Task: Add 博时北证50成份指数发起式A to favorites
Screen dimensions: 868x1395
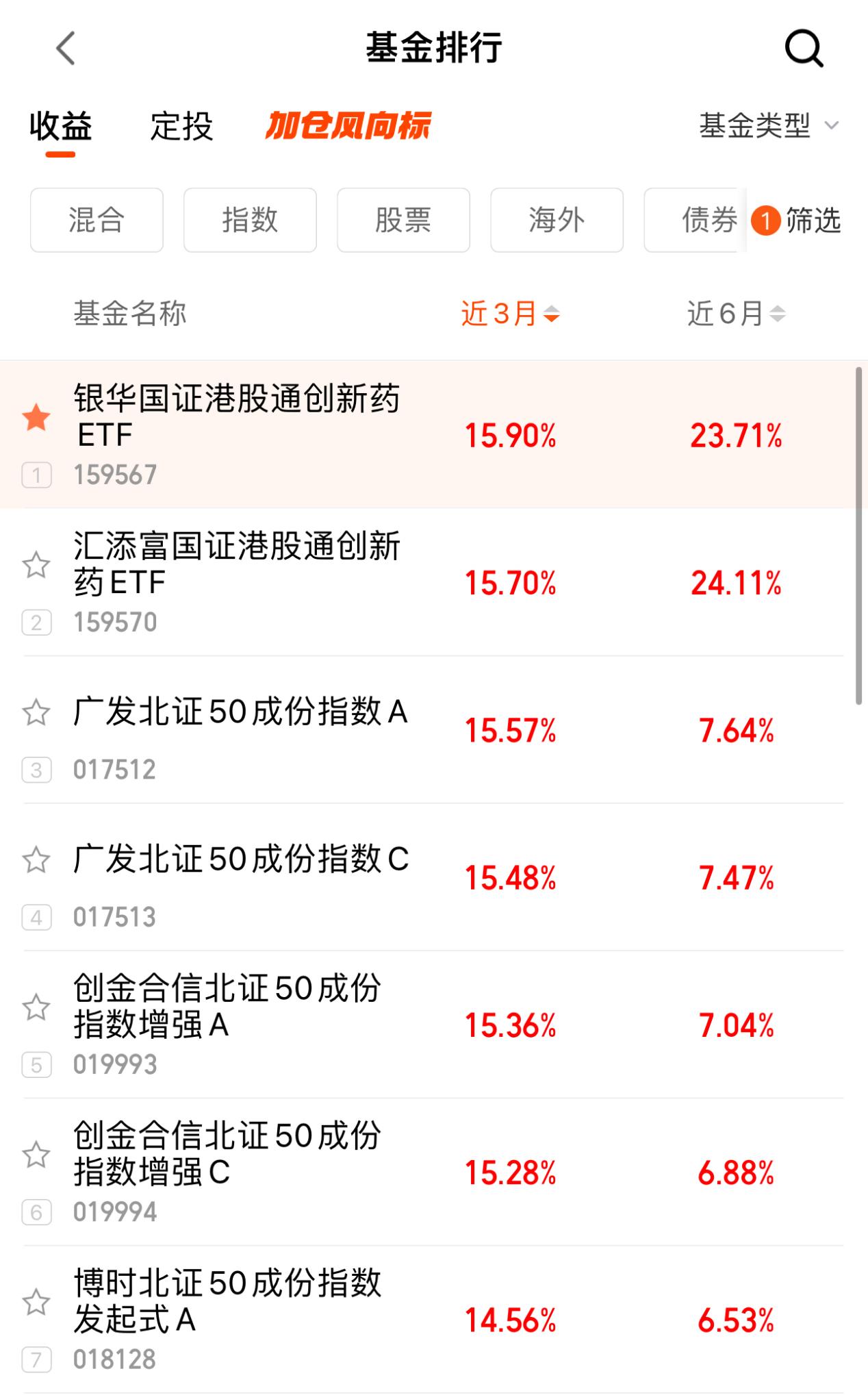Action: 36,1303
